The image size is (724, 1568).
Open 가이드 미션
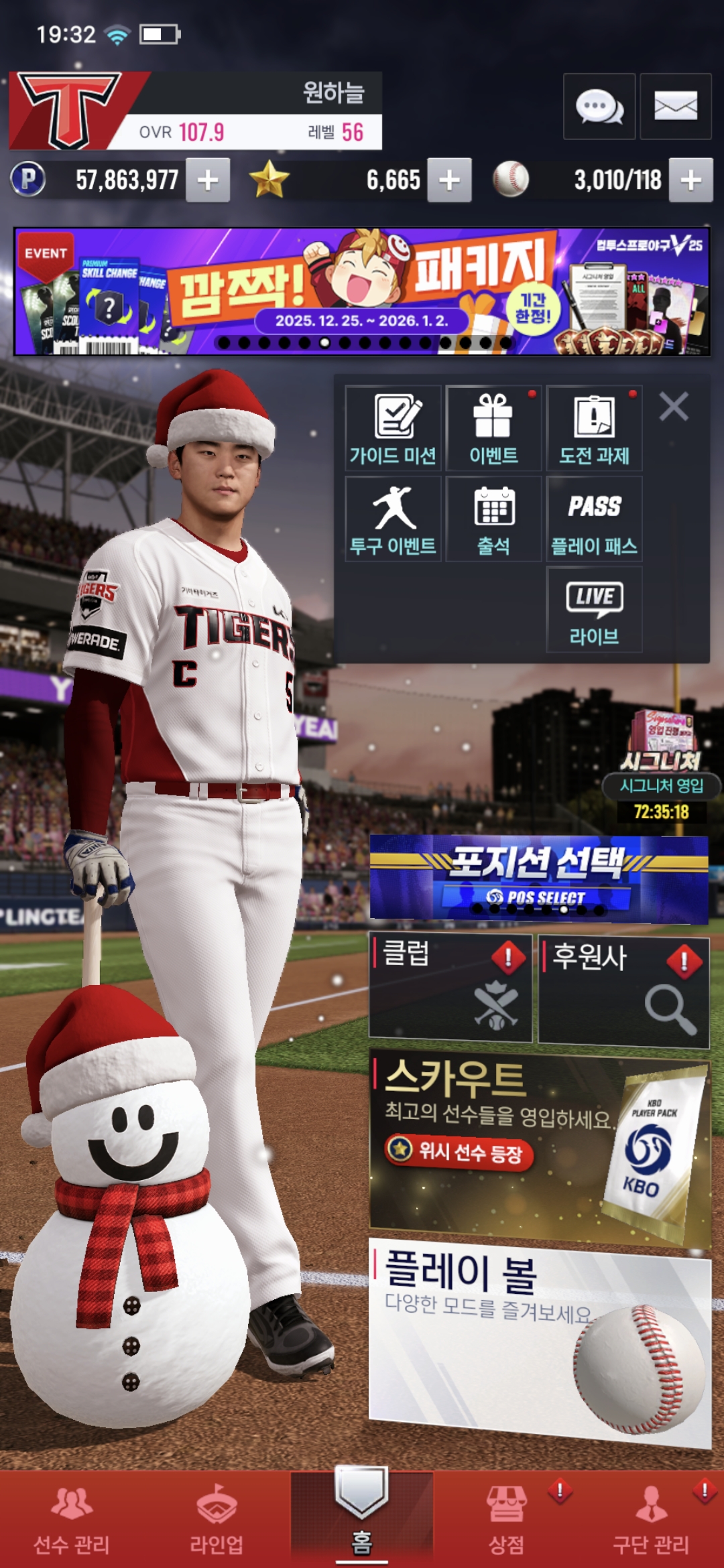394,428
